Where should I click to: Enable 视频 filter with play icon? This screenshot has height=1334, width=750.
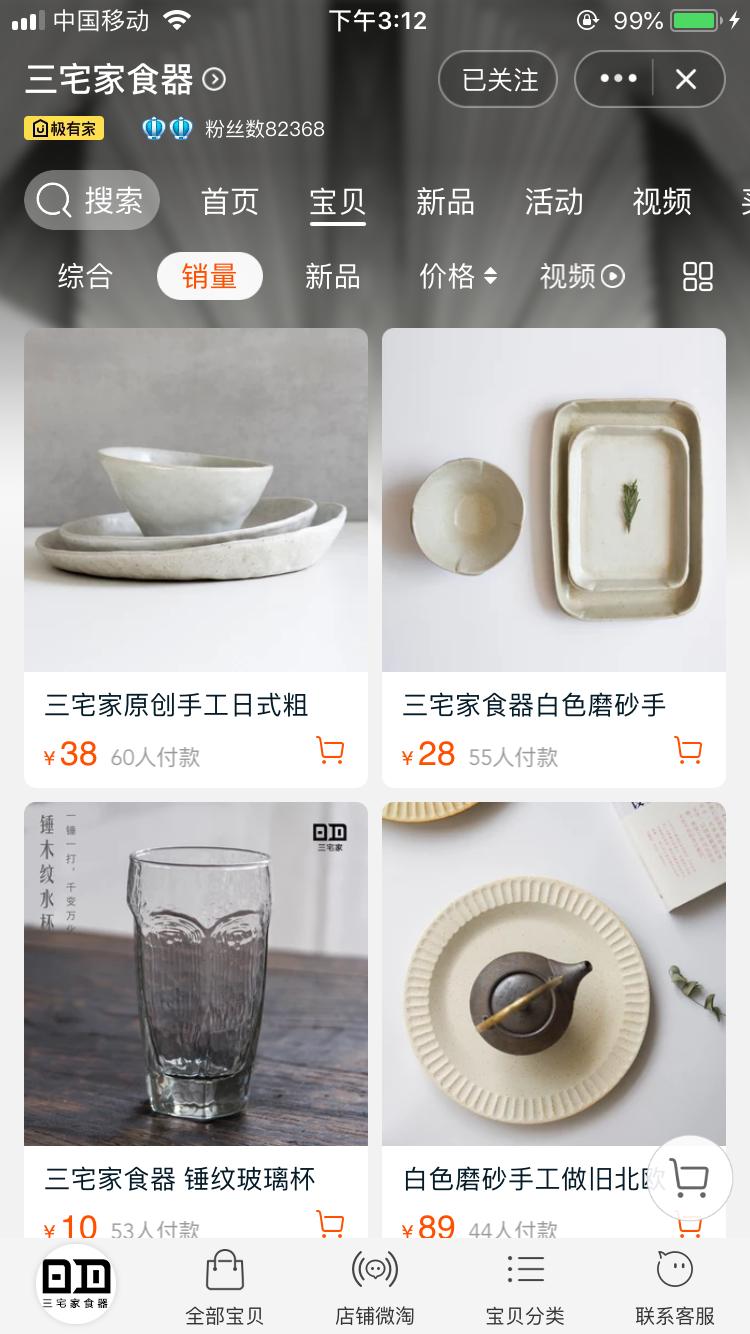pos(581,277)
